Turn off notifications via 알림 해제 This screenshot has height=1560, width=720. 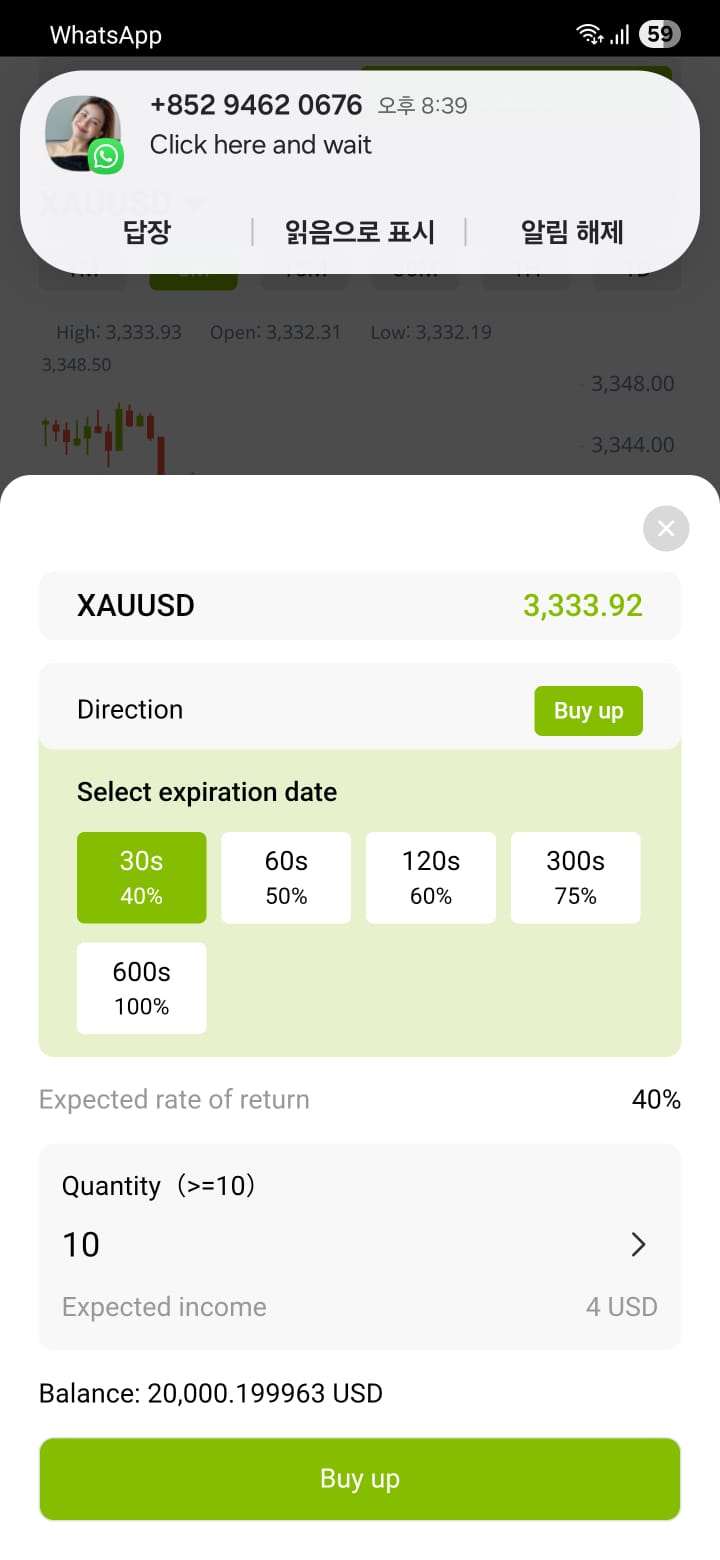pos(573,233)
